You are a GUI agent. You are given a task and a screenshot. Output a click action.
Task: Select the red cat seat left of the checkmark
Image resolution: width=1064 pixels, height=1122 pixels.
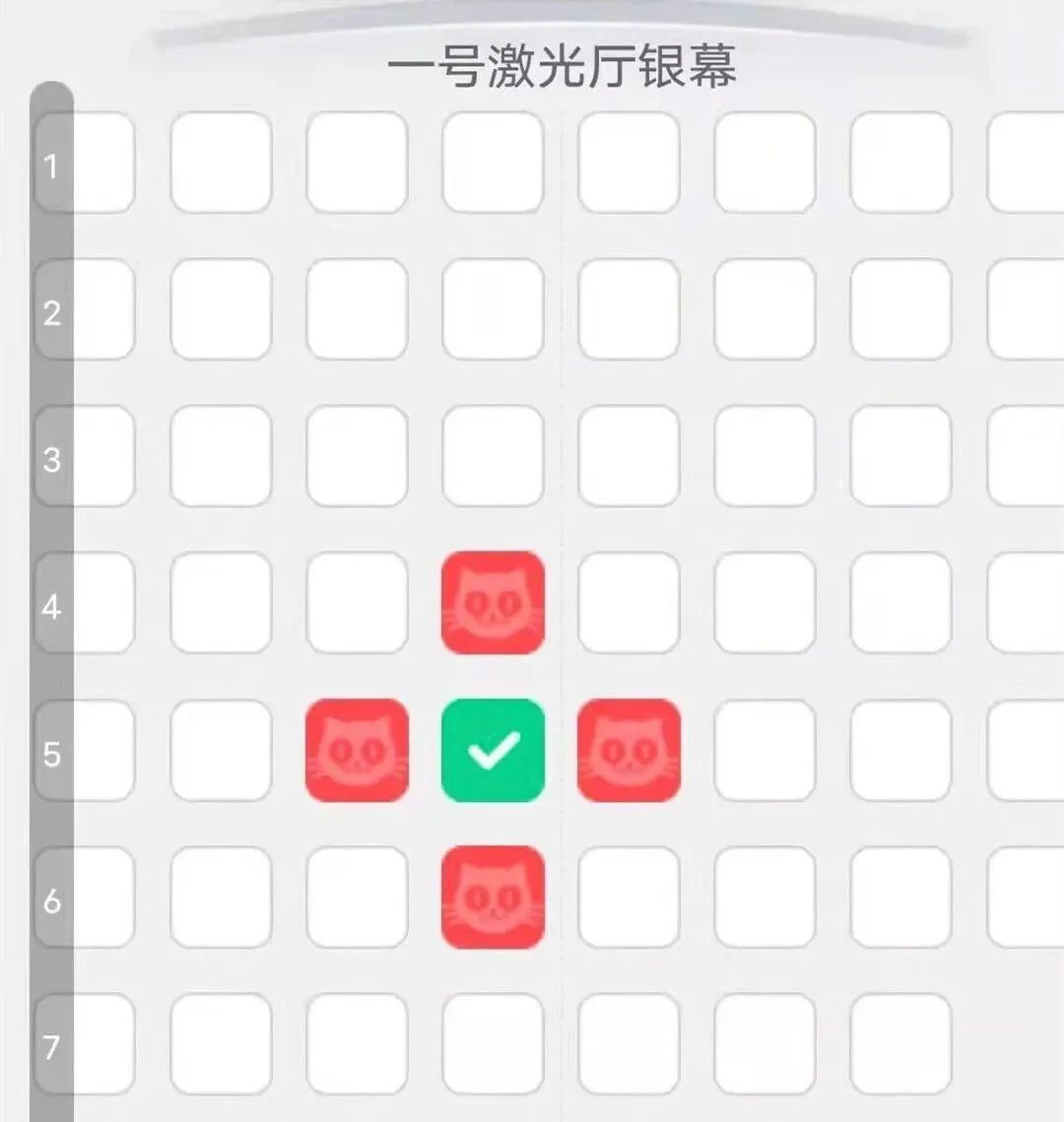[358, 751]
